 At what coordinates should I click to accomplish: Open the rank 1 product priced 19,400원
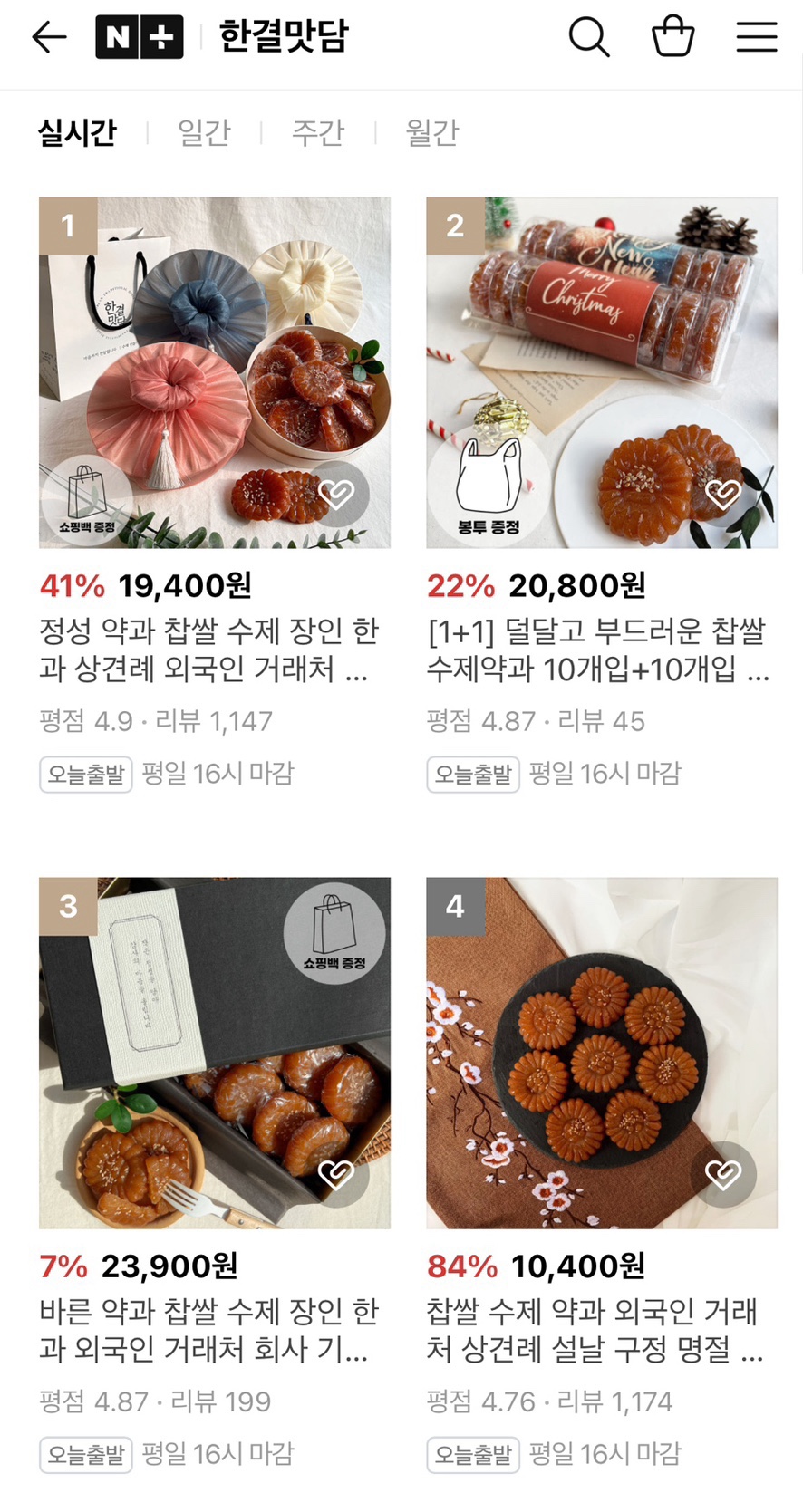(x=215, y=371)
